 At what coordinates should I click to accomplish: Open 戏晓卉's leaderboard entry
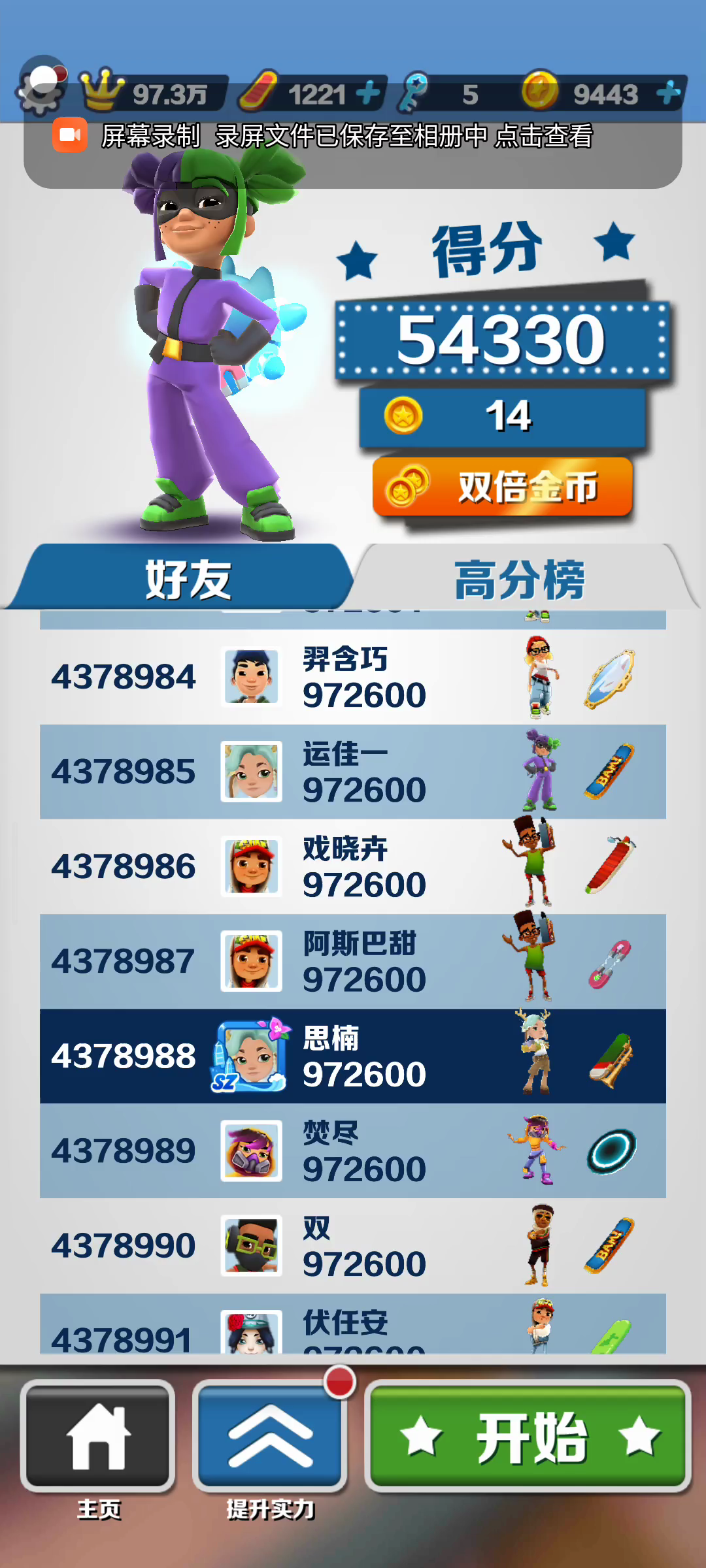click(353, 866)
